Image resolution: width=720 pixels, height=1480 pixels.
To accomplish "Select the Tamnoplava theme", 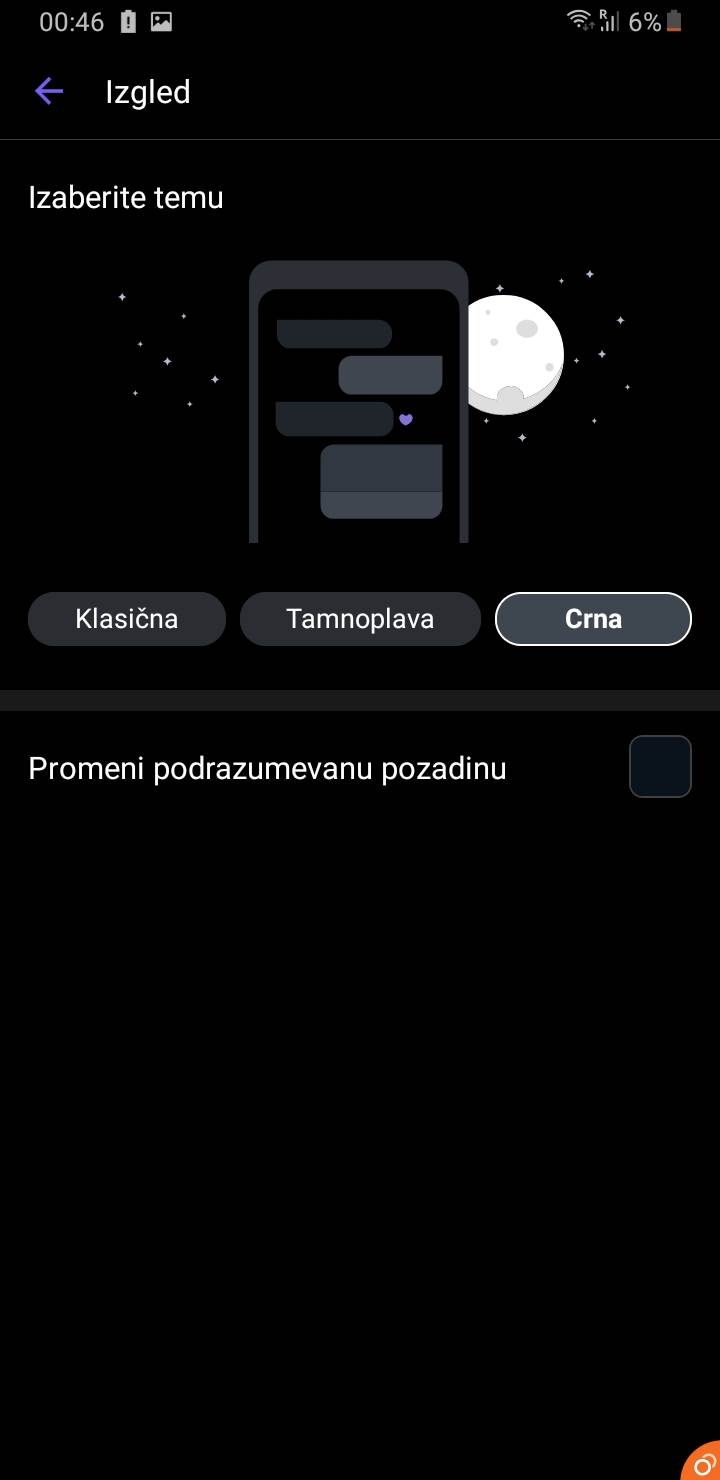I will (x=360, y=618).
